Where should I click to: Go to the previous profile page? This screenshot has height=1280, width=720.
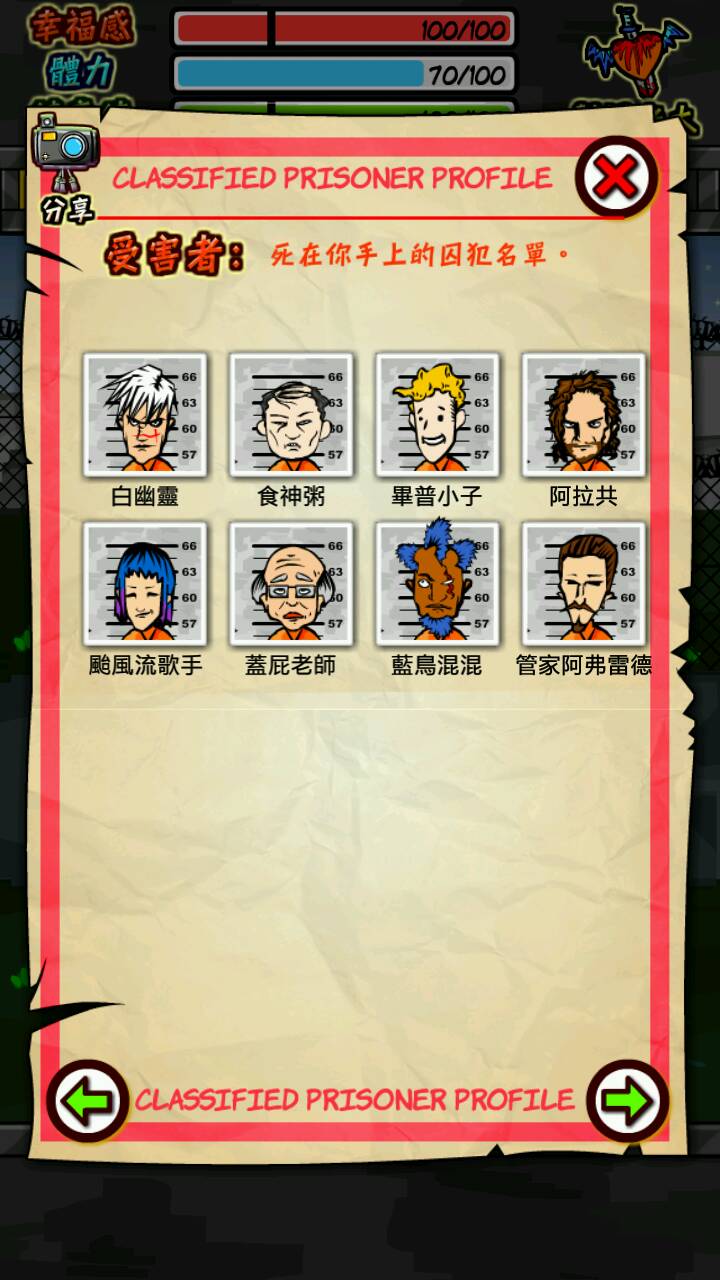pyautogui.click(x=87, y=1101)
